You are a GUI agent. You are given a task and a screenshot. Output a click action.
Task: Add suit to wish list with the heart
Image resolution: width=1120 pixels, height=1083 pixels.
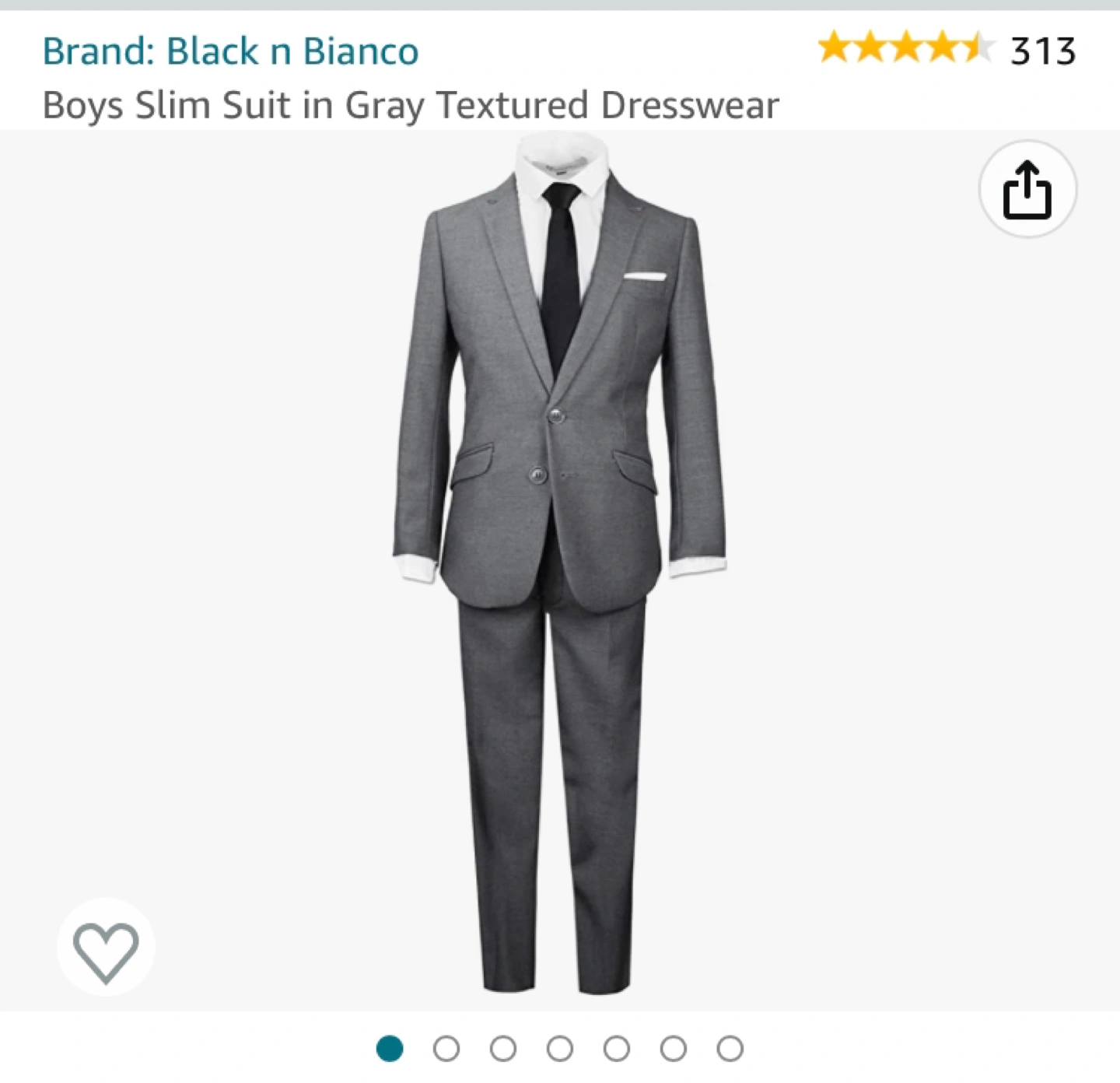[106, 951]
